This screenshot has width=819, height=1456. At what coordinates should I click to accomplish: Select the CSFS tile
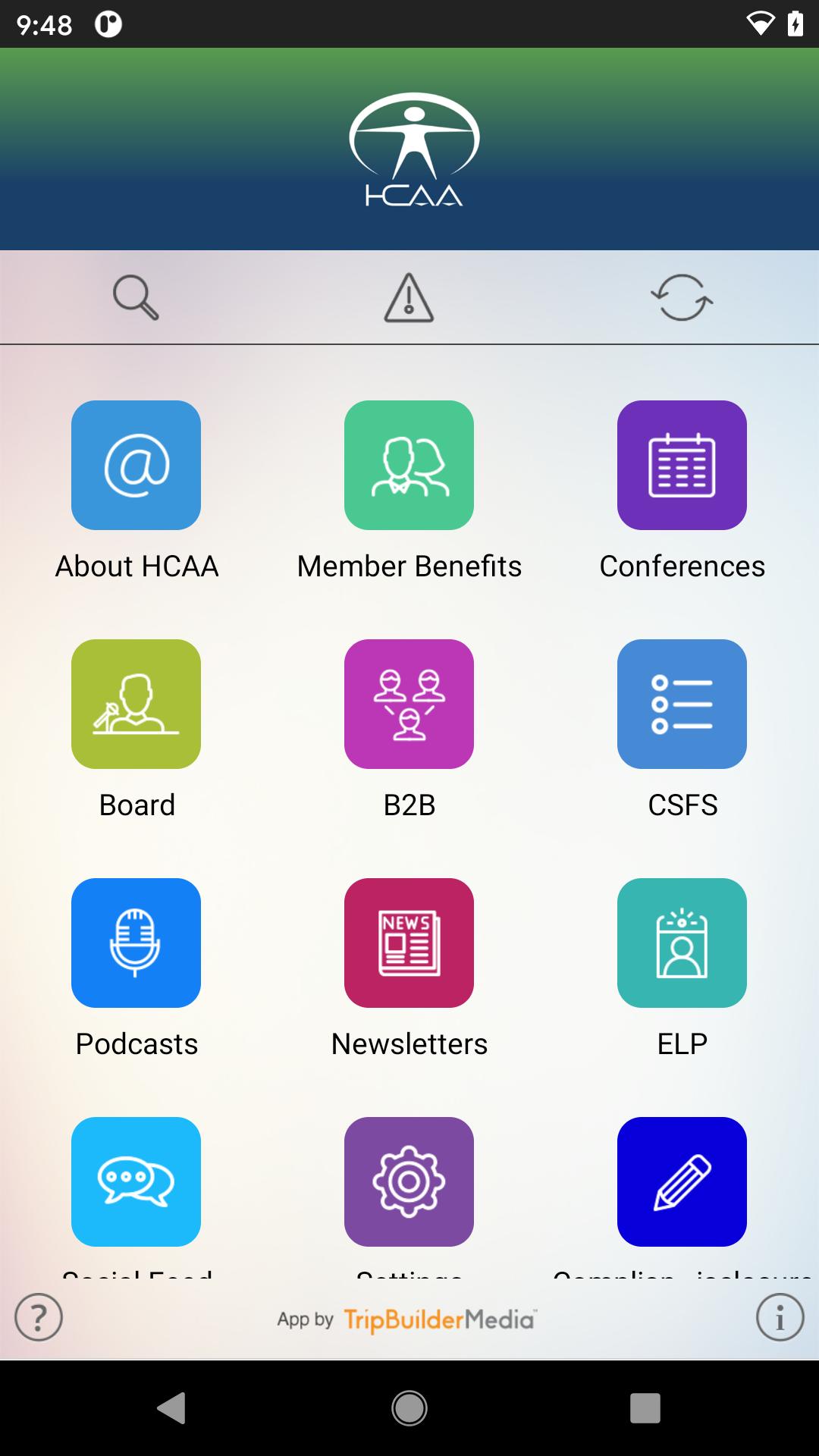pyautogui.click(x=682, y=704)
